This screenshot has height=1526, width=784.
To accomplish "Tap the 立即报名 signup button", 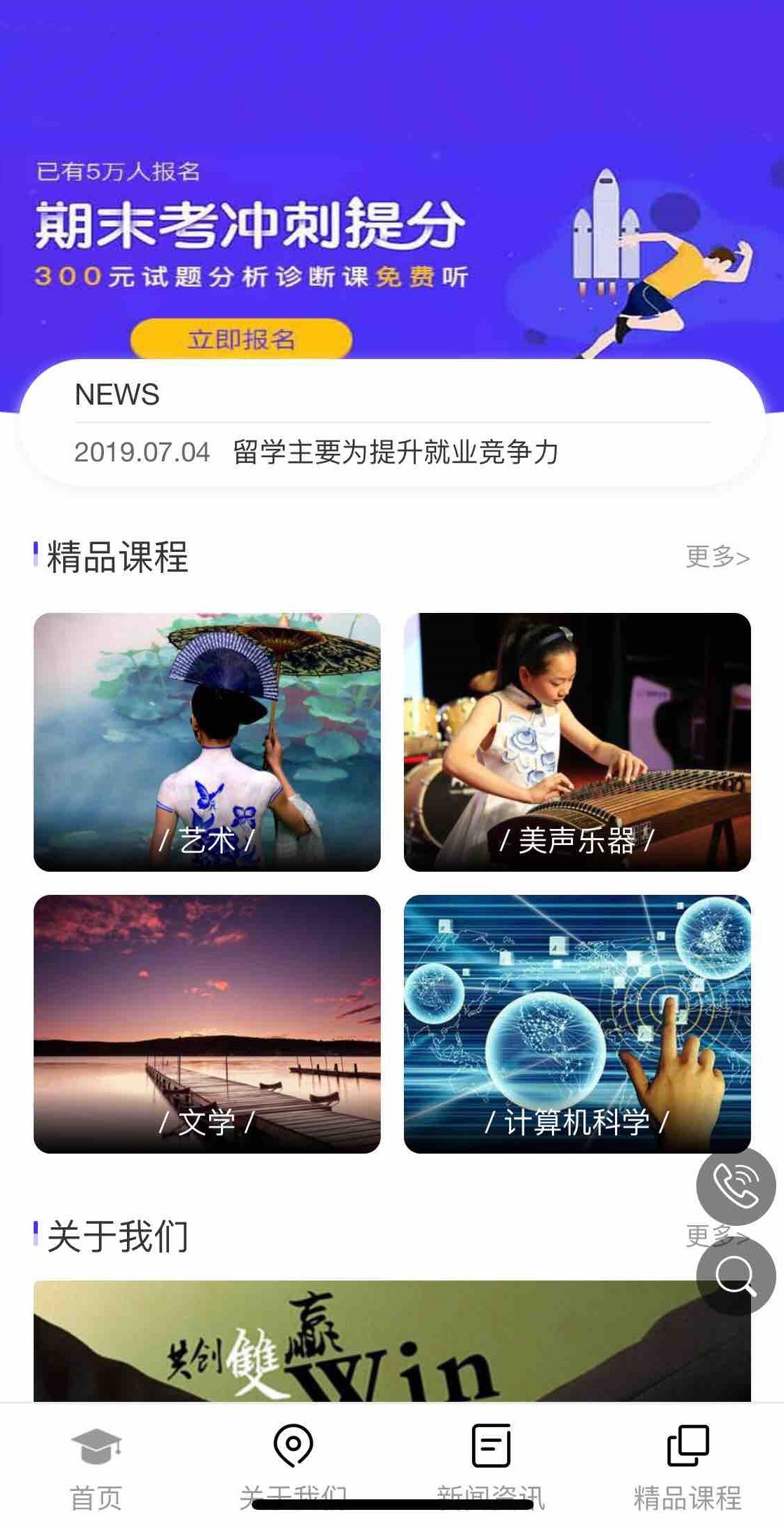I will click(241, 339).
